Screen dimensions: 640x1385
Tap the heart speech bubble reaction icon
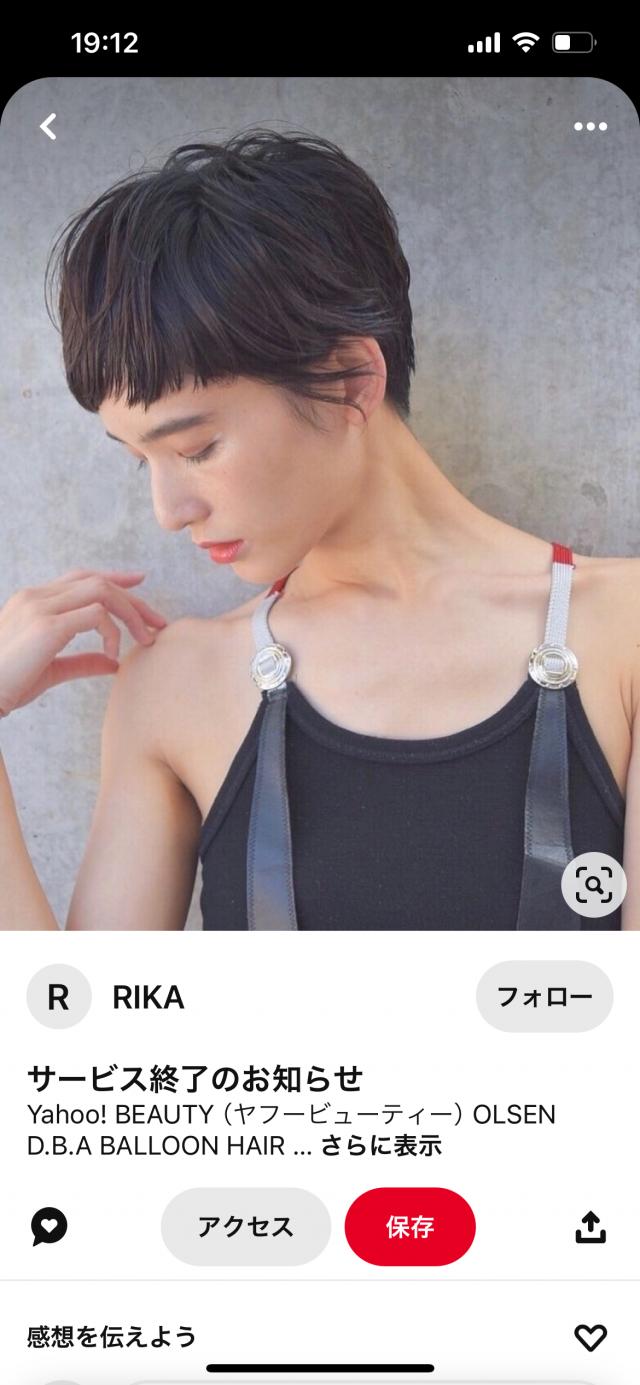point(49,1226)
